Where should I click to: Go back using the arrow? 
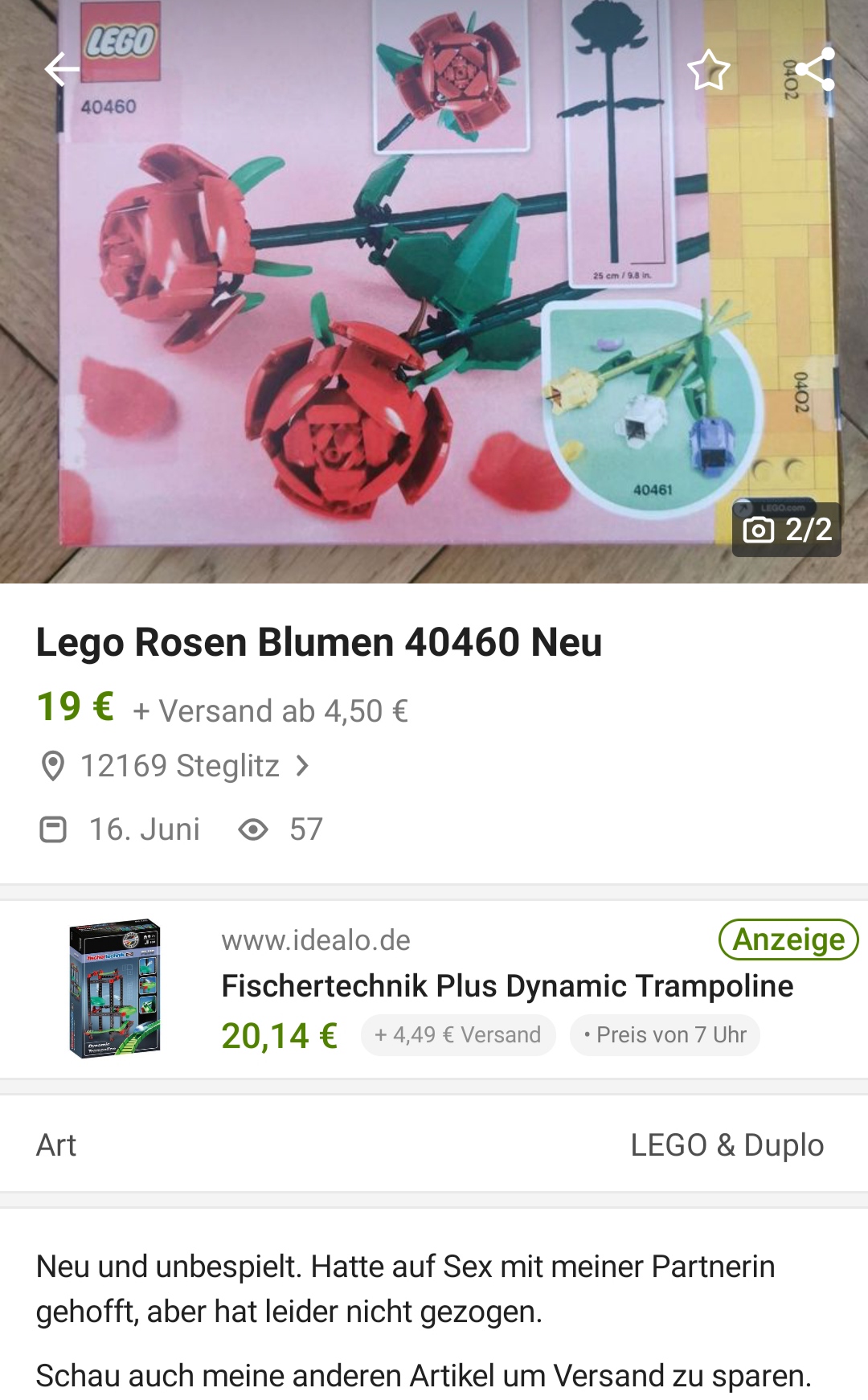coord(61,70)
